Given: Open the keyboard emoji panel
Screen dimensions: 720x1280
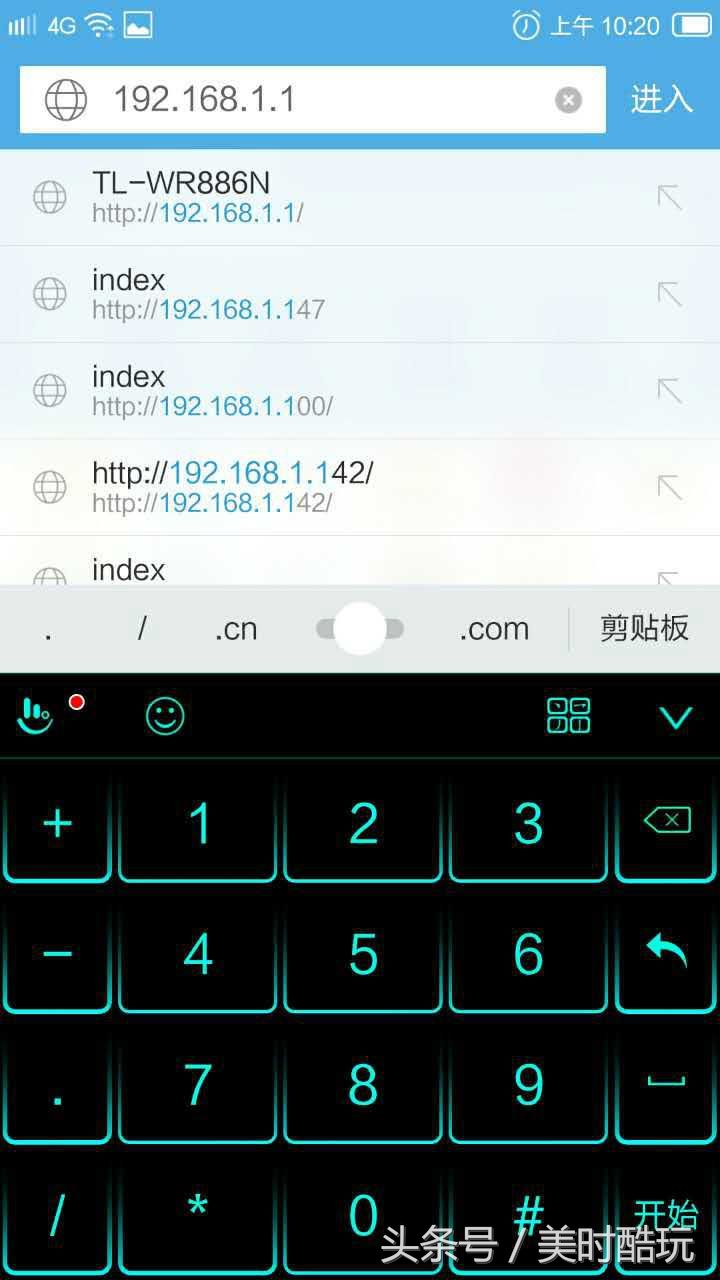Looking at the screenshot, I should pyautogui.click(x=165, y=716).
